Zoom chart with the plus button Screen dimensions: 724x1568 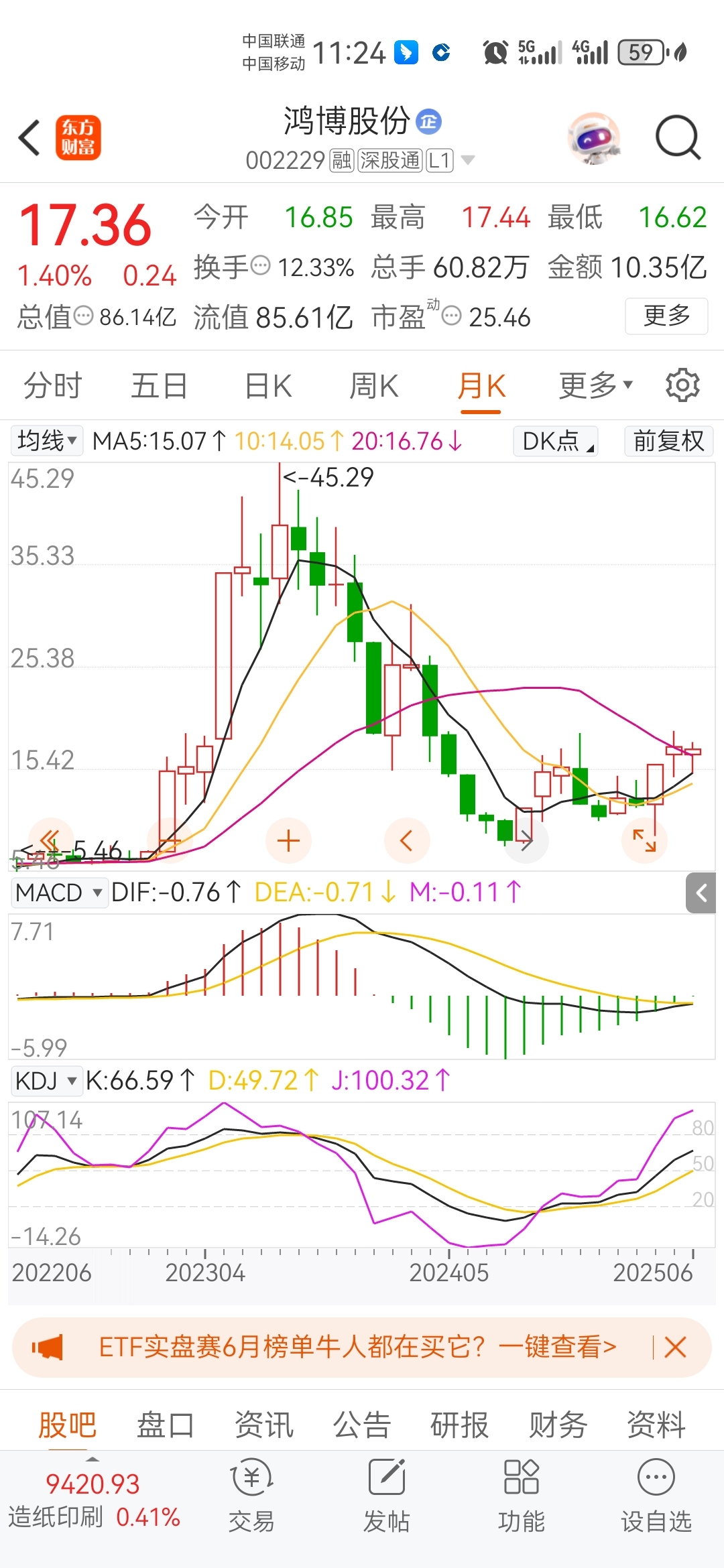[x=288, y=840]
